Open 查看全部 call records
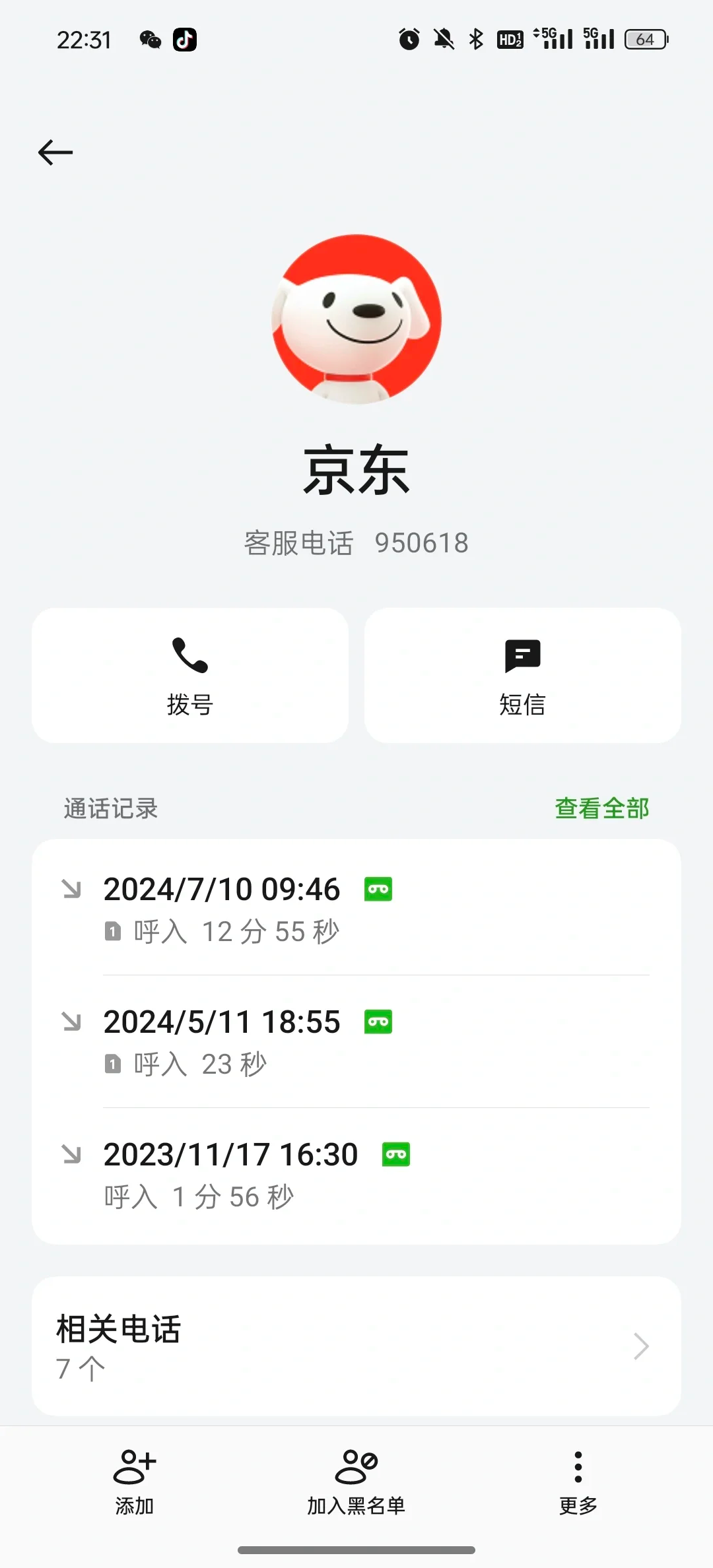This screenshot has width=713, height=1568. coord(601,808)
